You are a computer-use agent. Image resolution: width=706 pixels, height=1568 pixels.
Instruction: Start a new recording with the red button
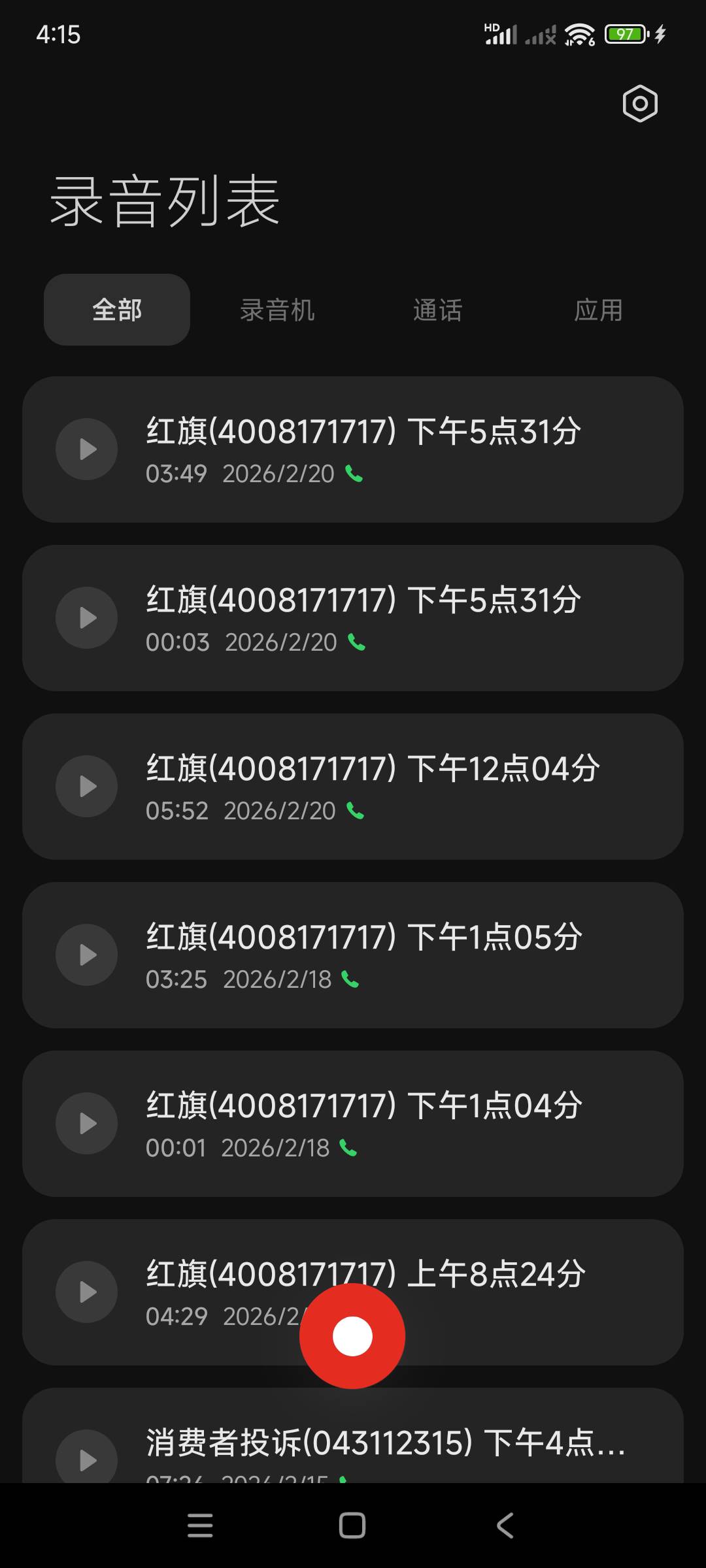pos(352,1336)
